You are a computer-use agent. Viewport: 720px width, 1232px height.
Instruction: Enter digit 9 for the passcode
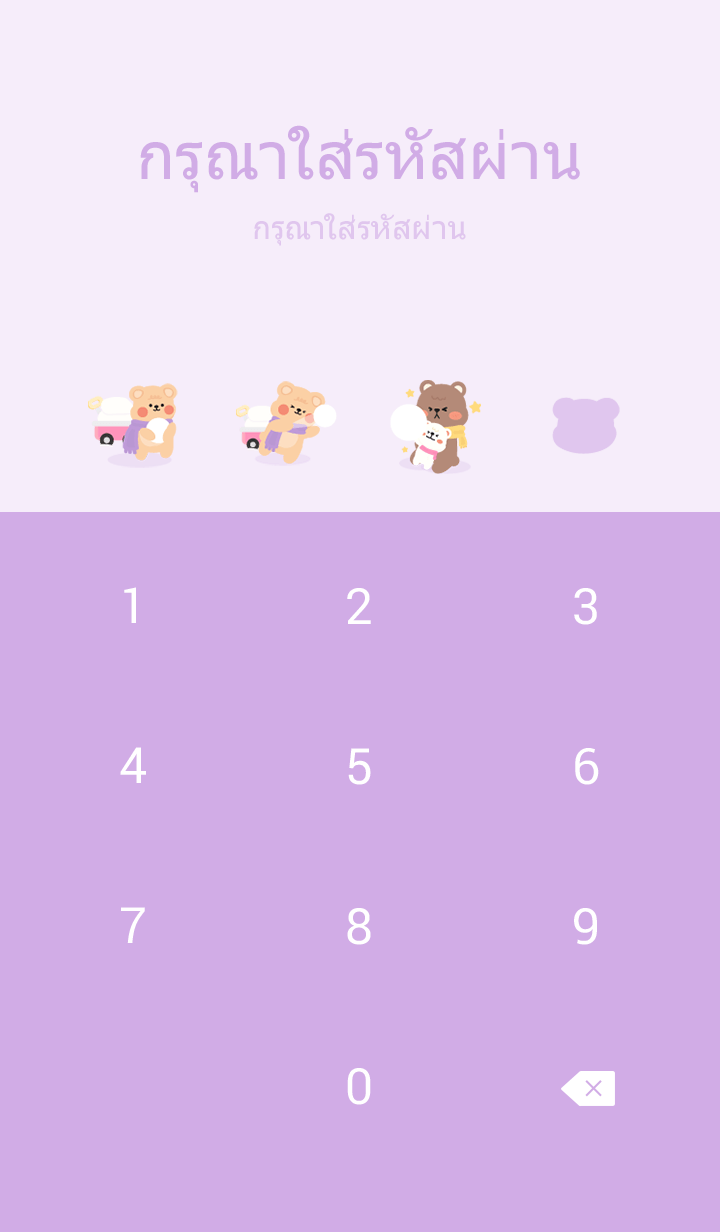pyautogui.click(x=585, y=927)
